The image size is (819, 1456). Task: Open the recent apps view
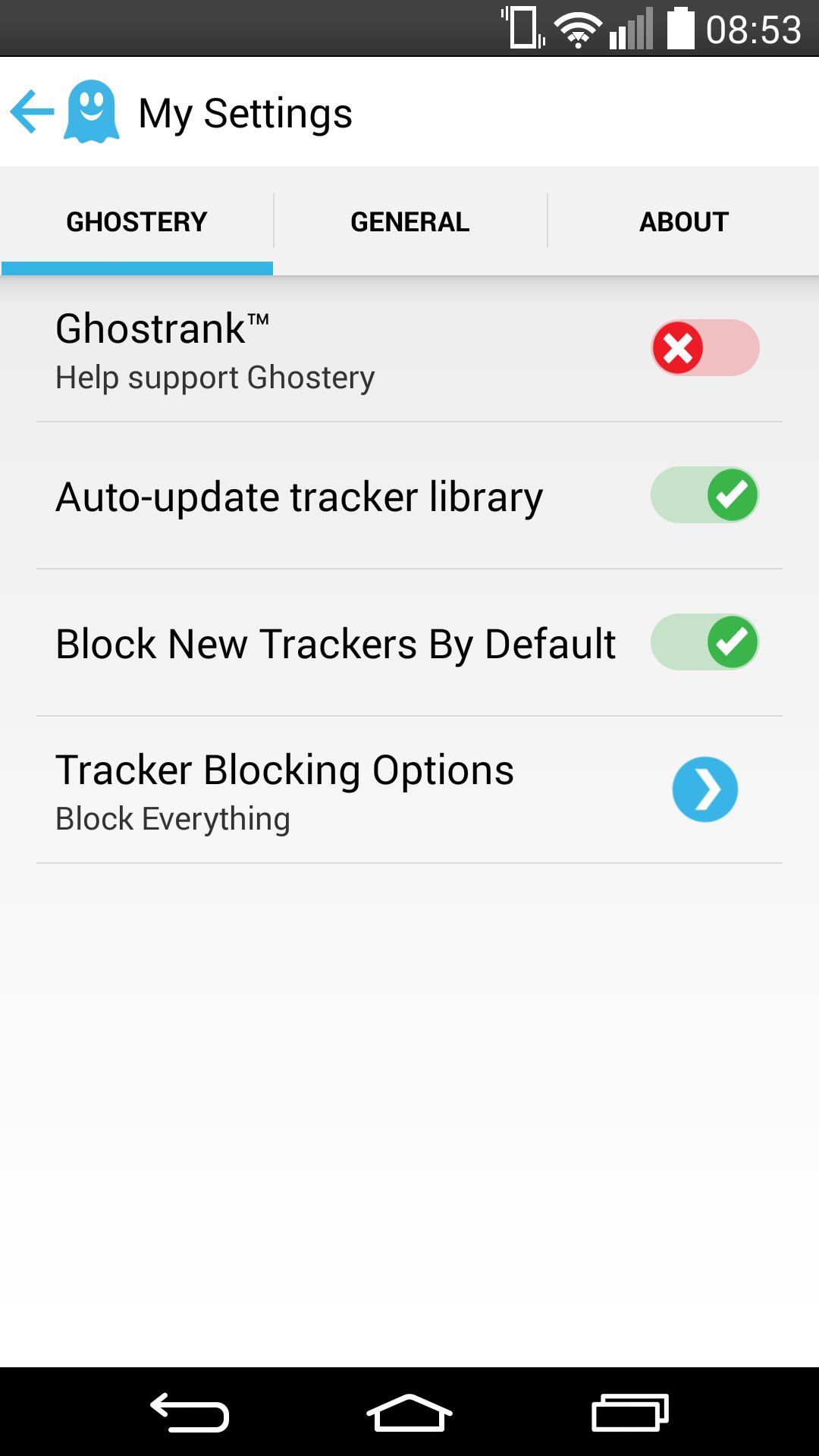629,1413
